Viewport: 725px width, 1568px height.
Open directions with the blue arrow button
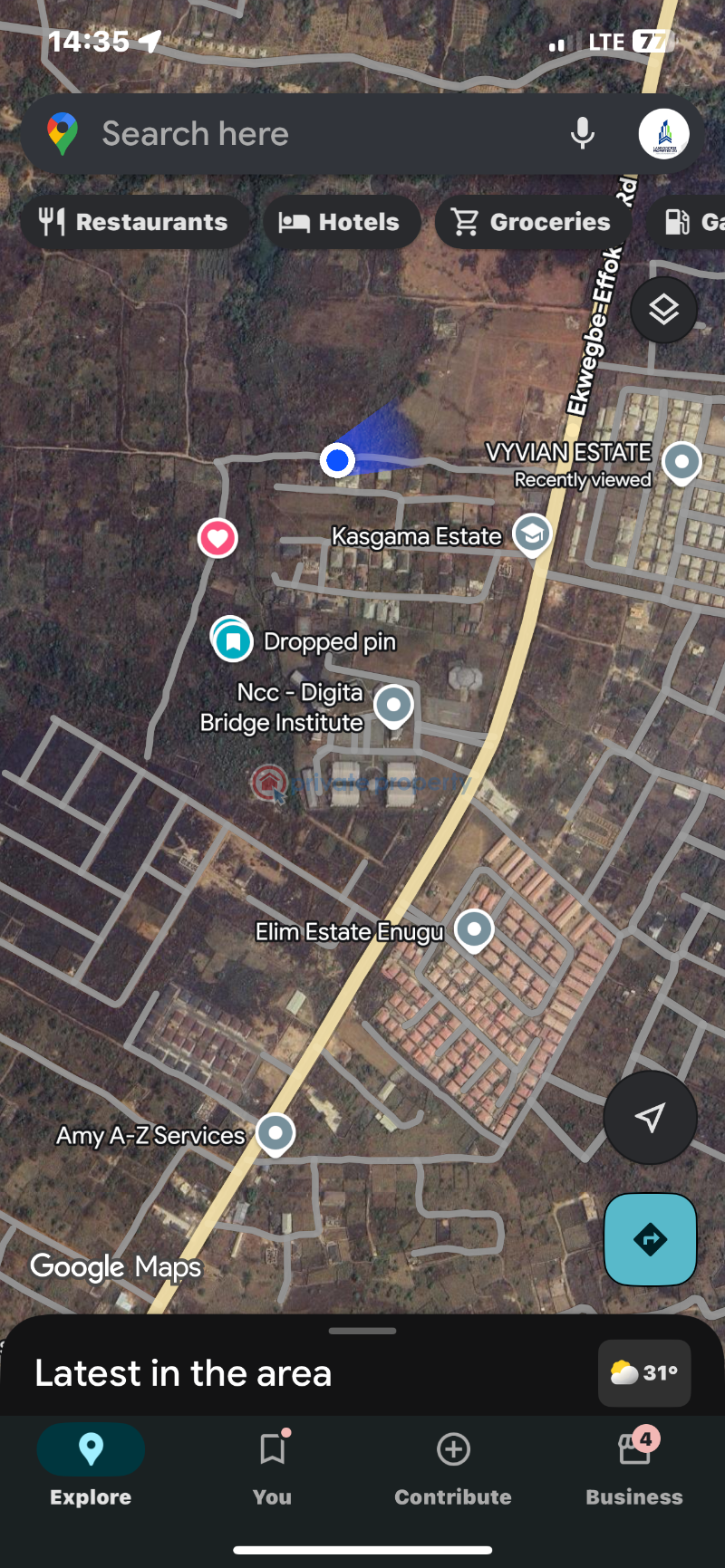click(650, 1238)
